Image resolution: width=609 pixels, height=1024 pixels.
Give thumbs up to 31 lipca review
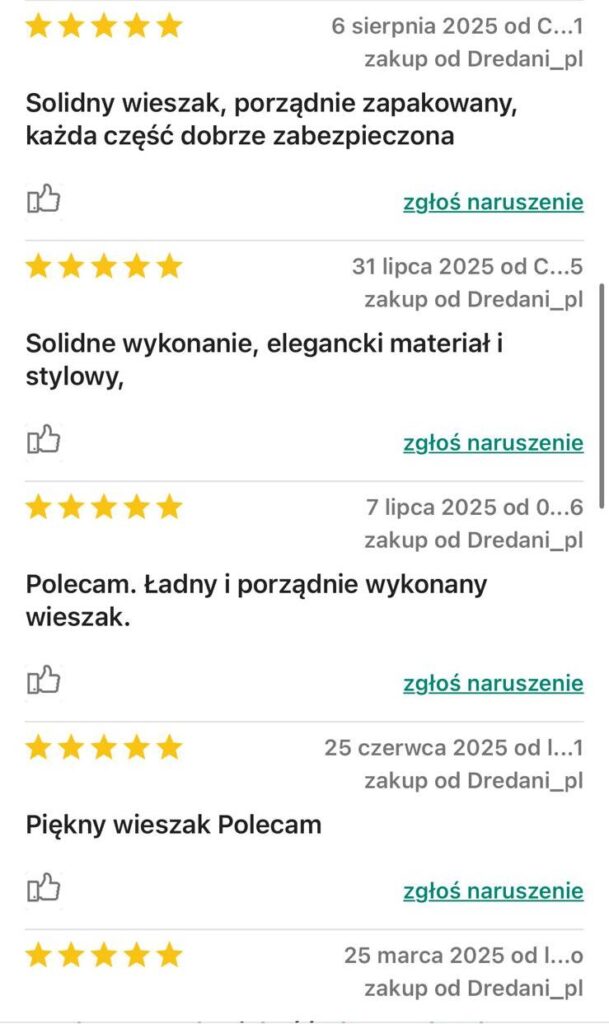pyautogui.click(x=43, y=439)
